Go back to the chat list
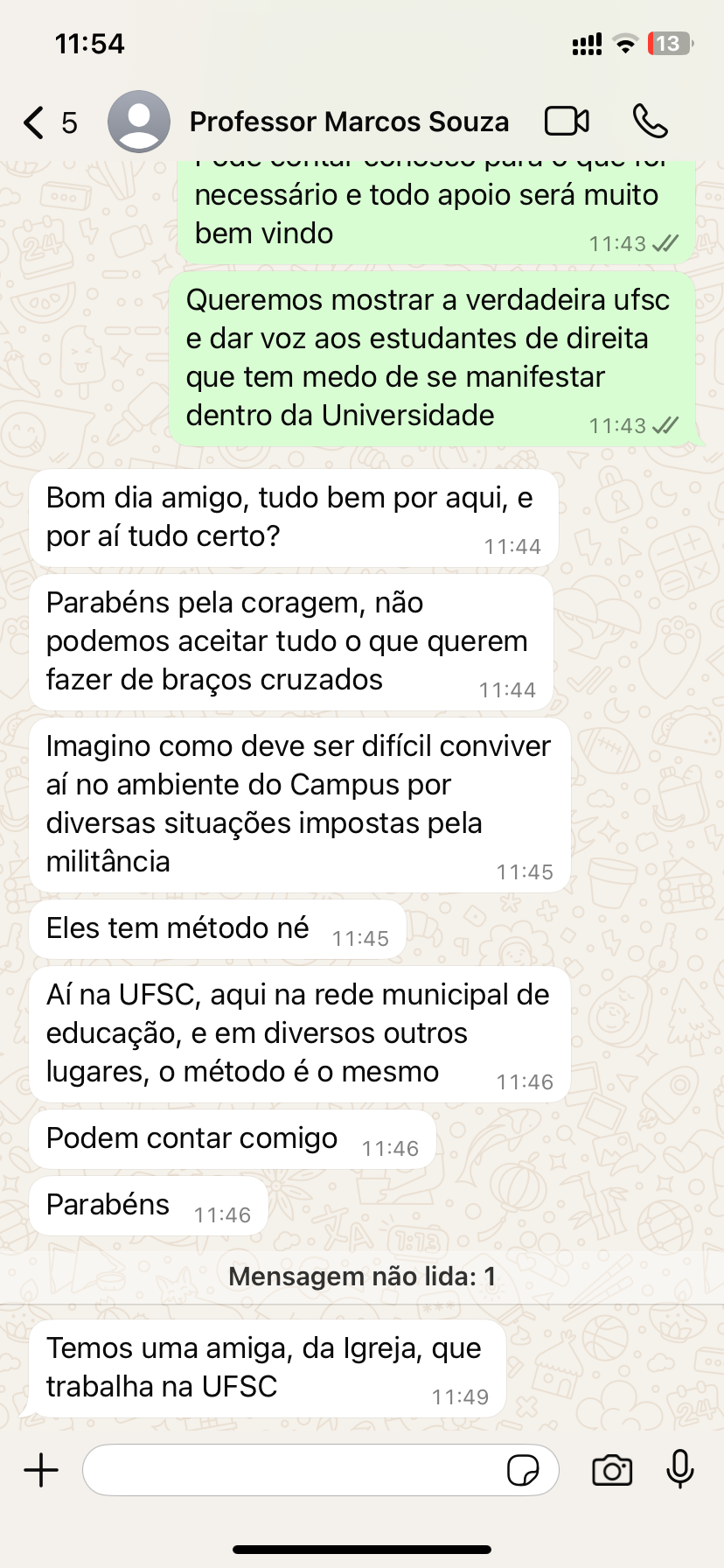Screen dimensions: 724x1568 (x=35, y=122)
